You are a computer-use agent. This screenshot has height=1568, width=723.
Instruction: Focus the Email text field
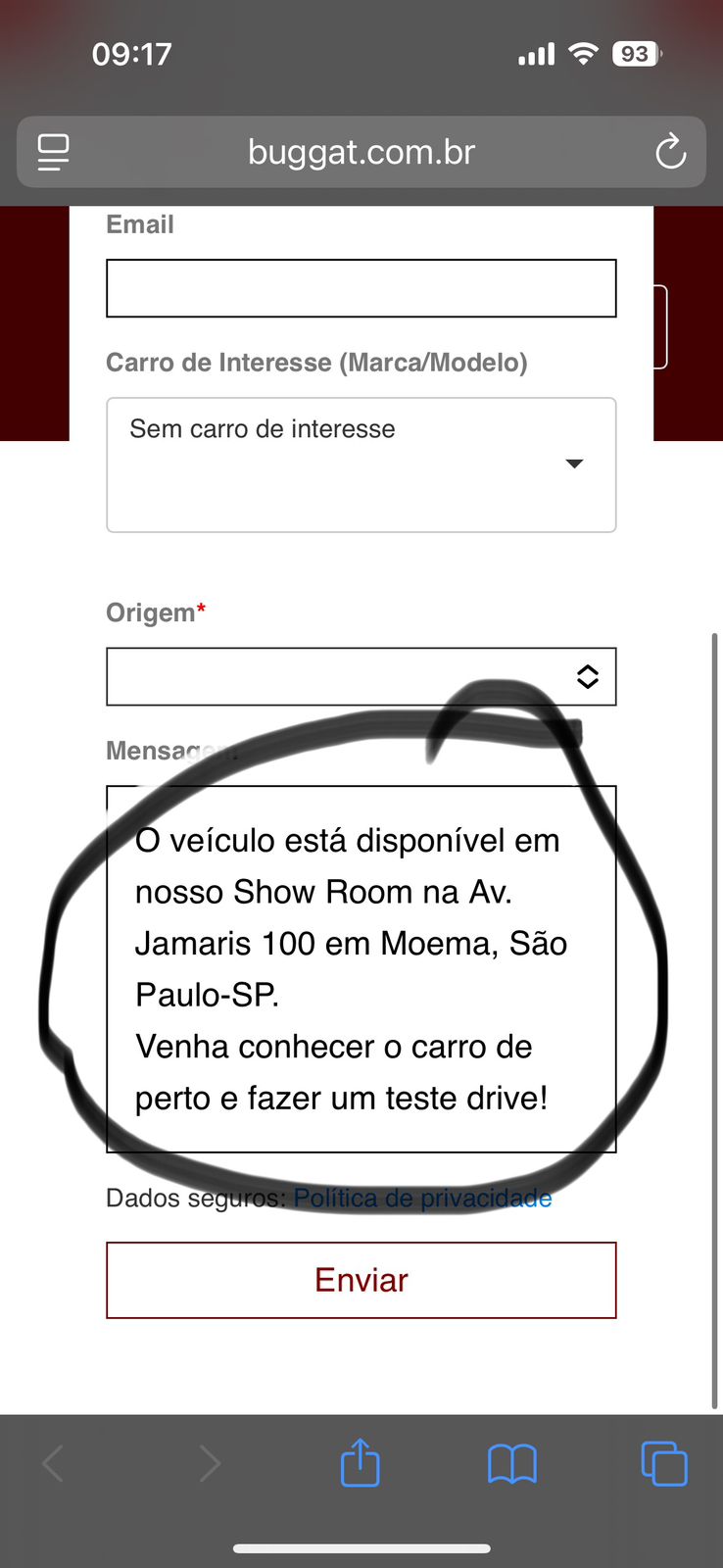tap(361, 288)
